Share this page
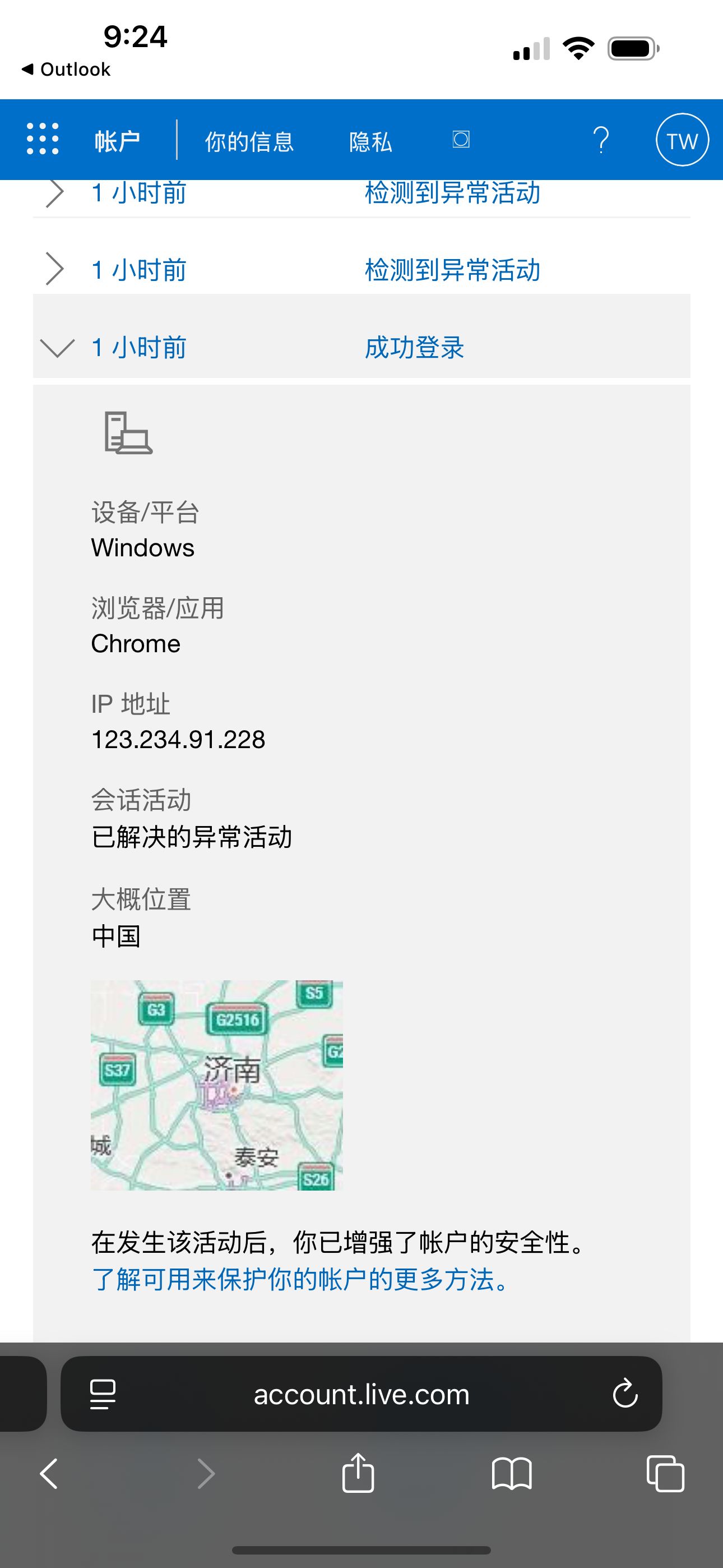723x1568 pixels. point(358,1474)
